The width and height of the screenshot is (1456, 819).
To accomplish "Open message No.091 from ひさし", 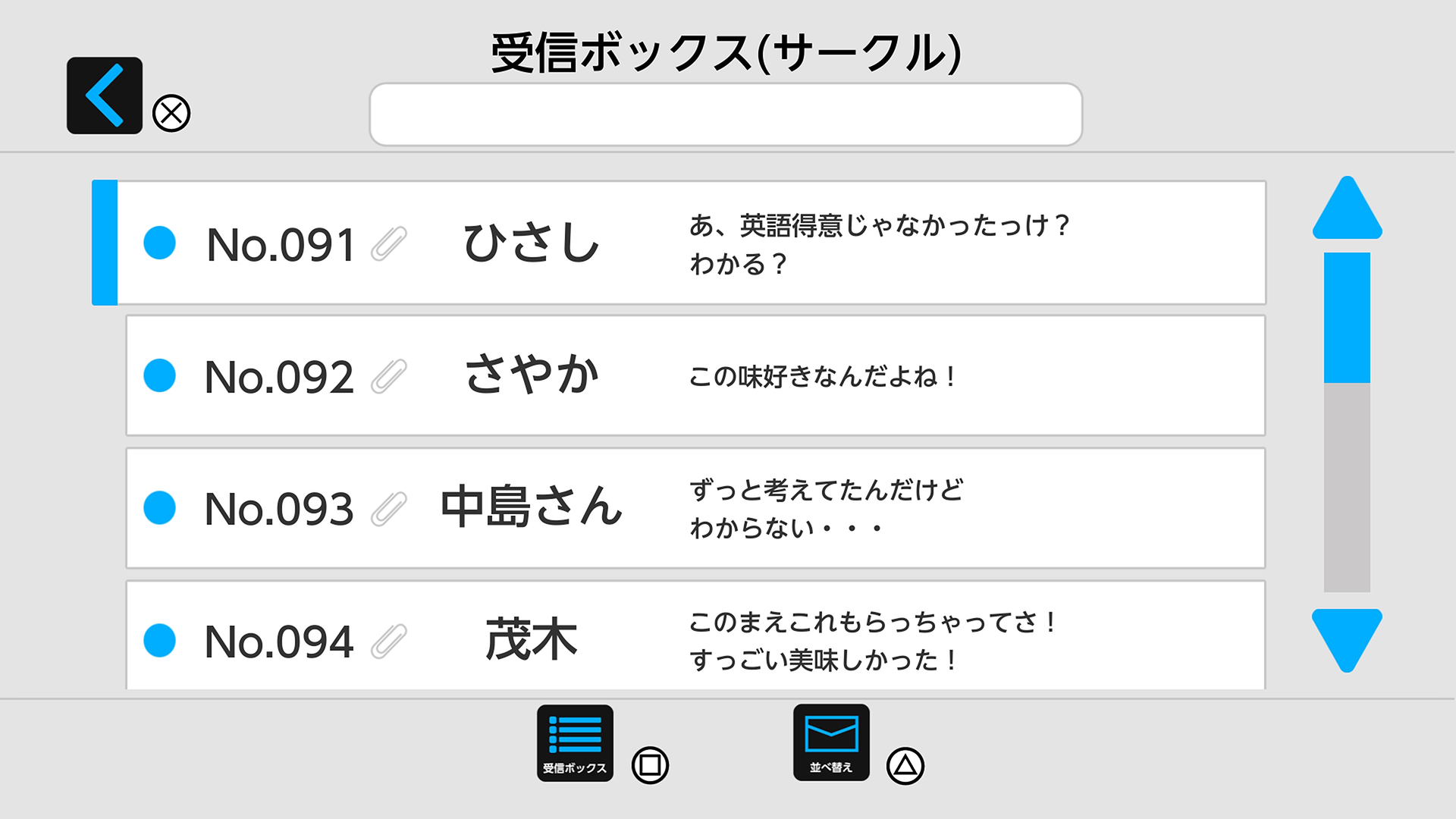I will tap(690, 243).
